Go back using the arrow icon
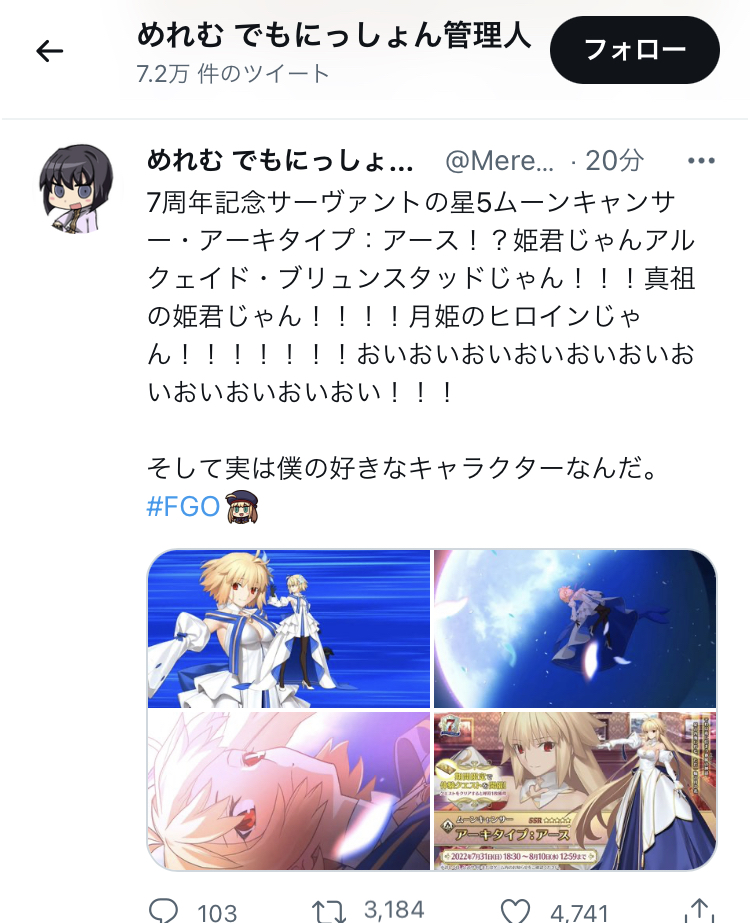 (50, 51)
